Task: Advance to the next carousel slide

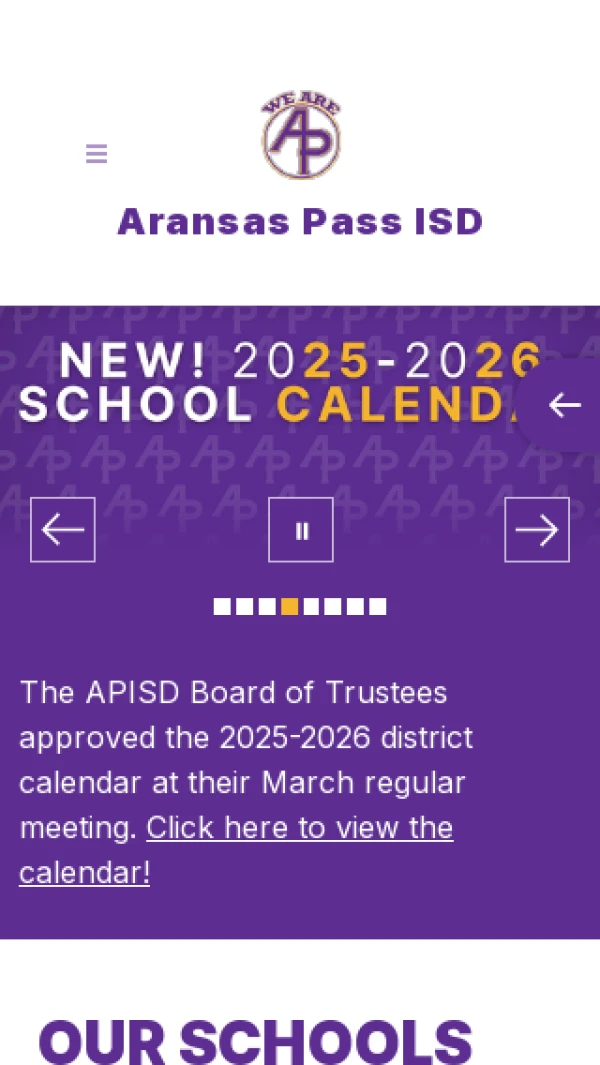Action: coord(537,530)
